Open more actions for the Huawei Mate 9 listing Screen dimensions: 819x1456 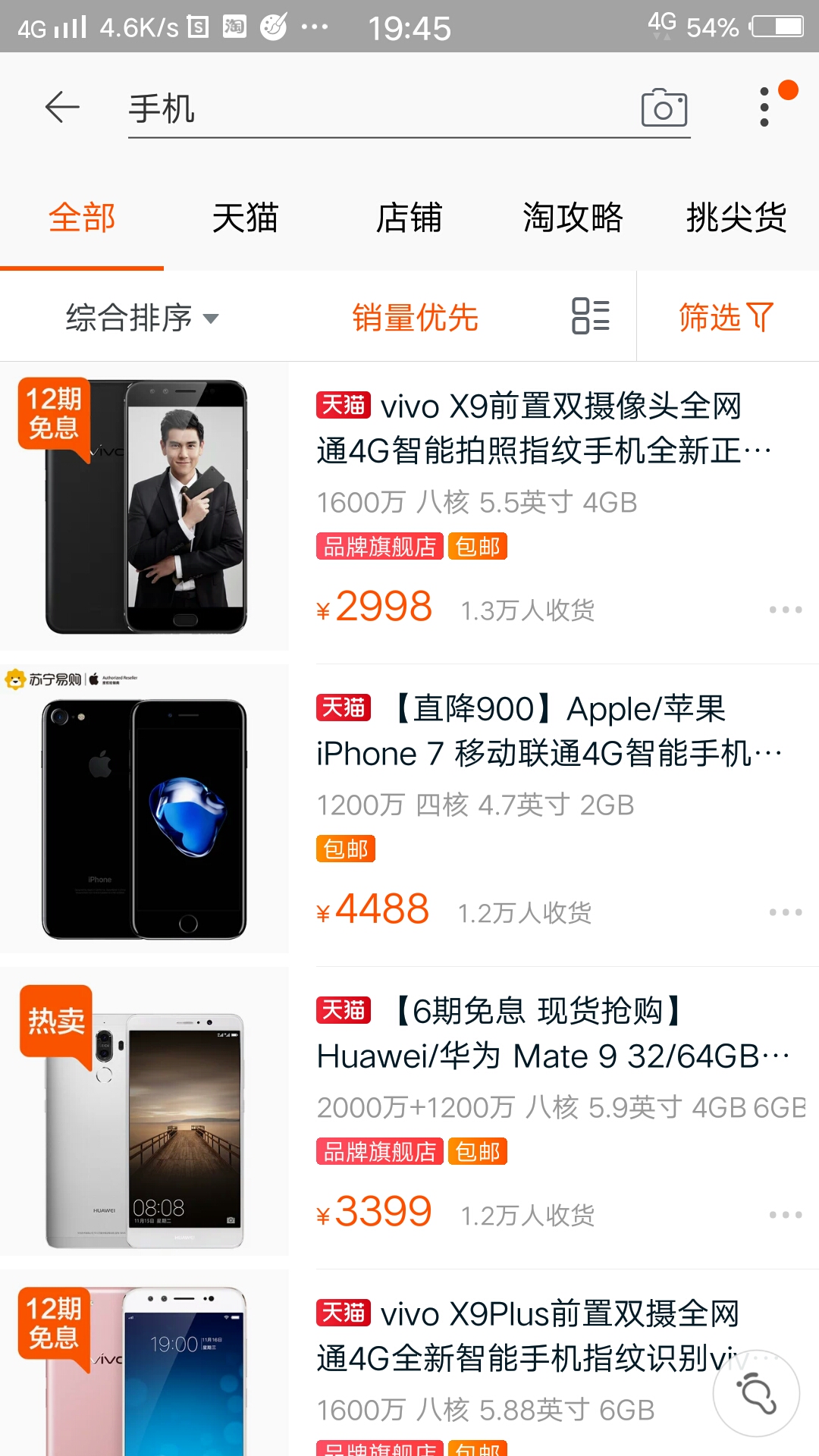[x=784, y=1215]
